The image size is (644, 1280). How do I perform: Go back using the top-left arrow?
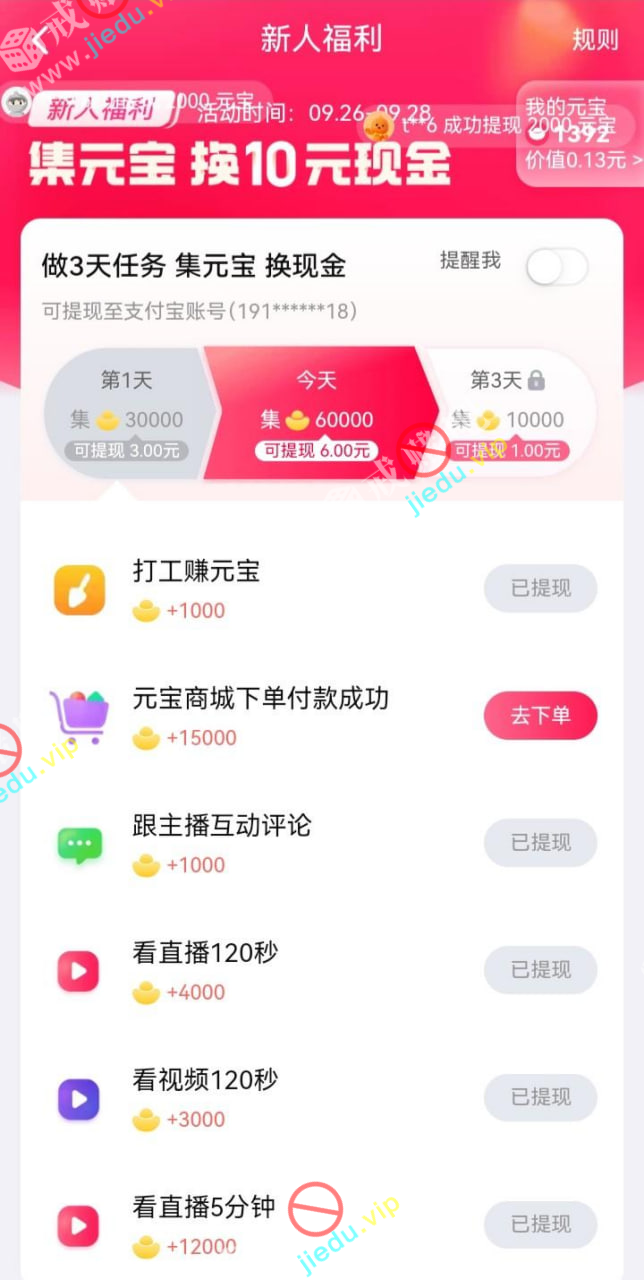click(x=40, y=40)
